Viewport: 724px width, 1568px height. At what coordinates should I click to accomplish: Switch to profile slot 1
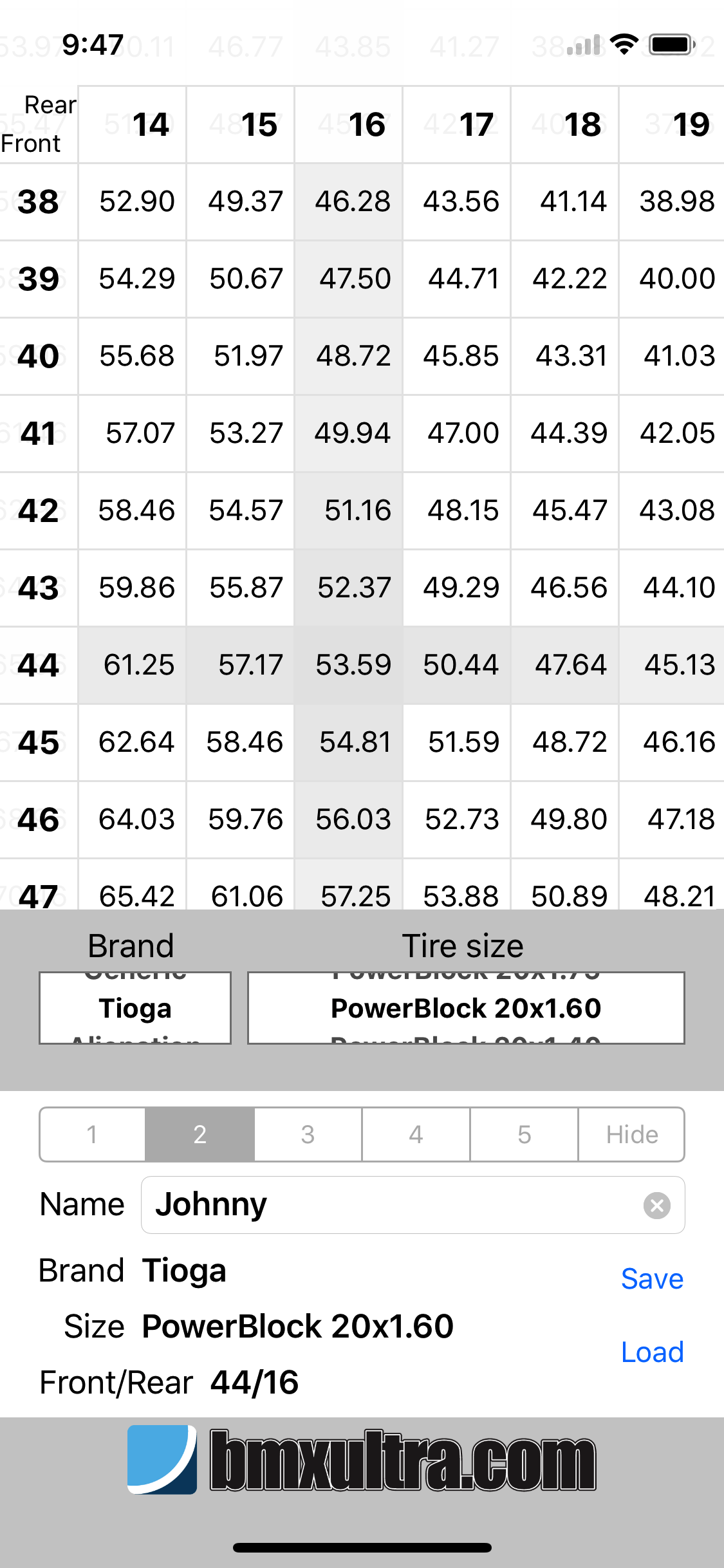[x=92, y=1135]
